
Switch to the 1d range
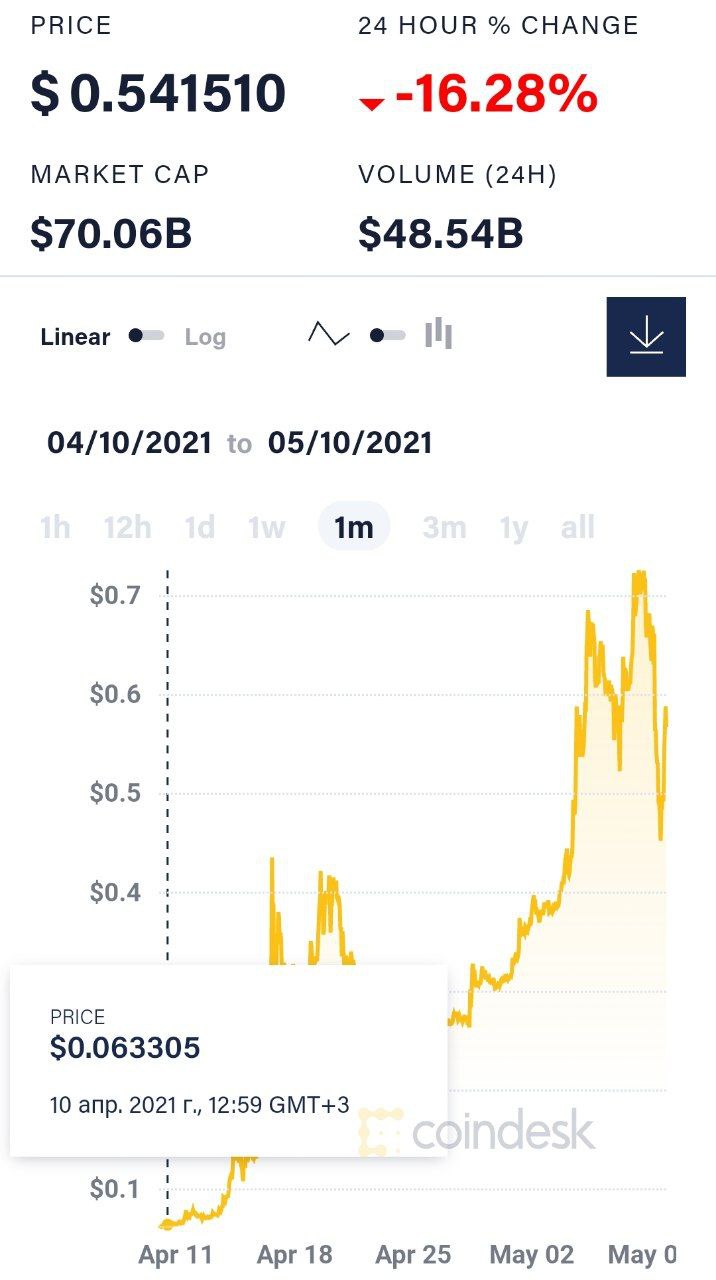(x=199, y=527)
